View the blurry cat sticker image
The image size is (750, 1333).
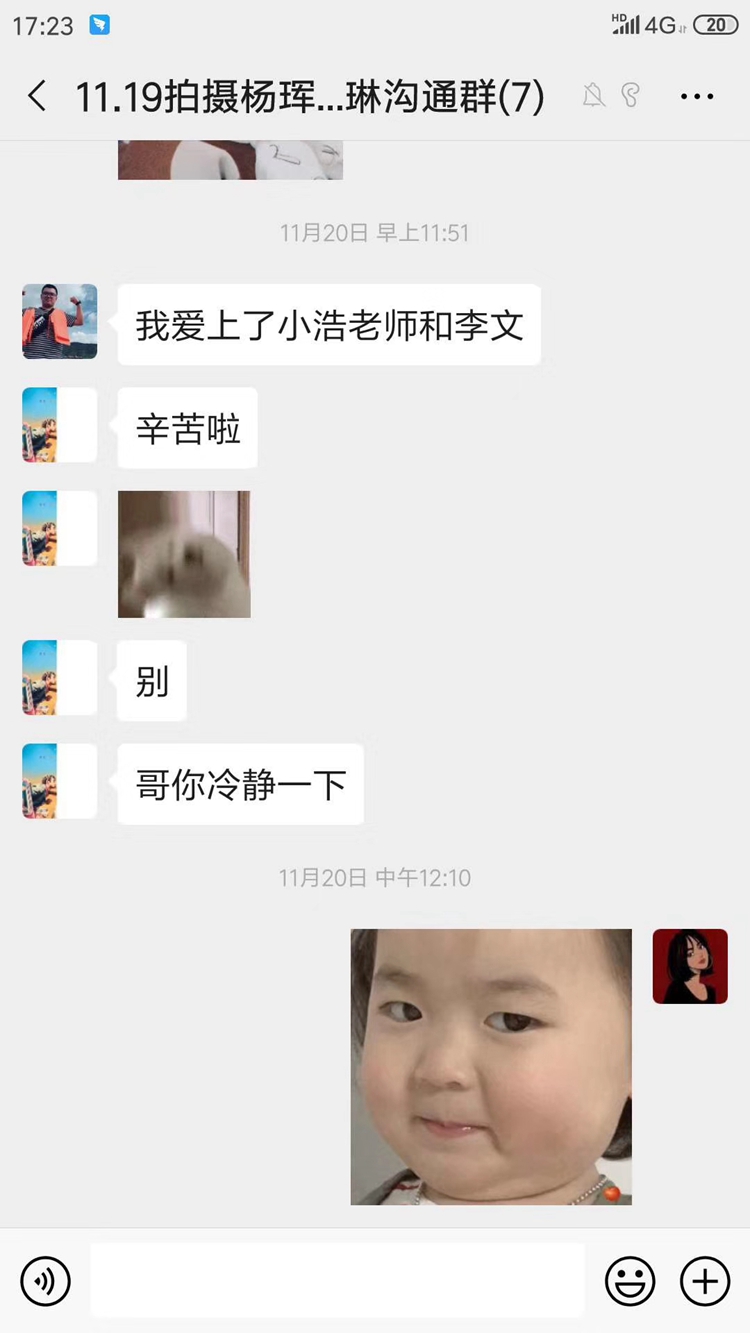184,554
